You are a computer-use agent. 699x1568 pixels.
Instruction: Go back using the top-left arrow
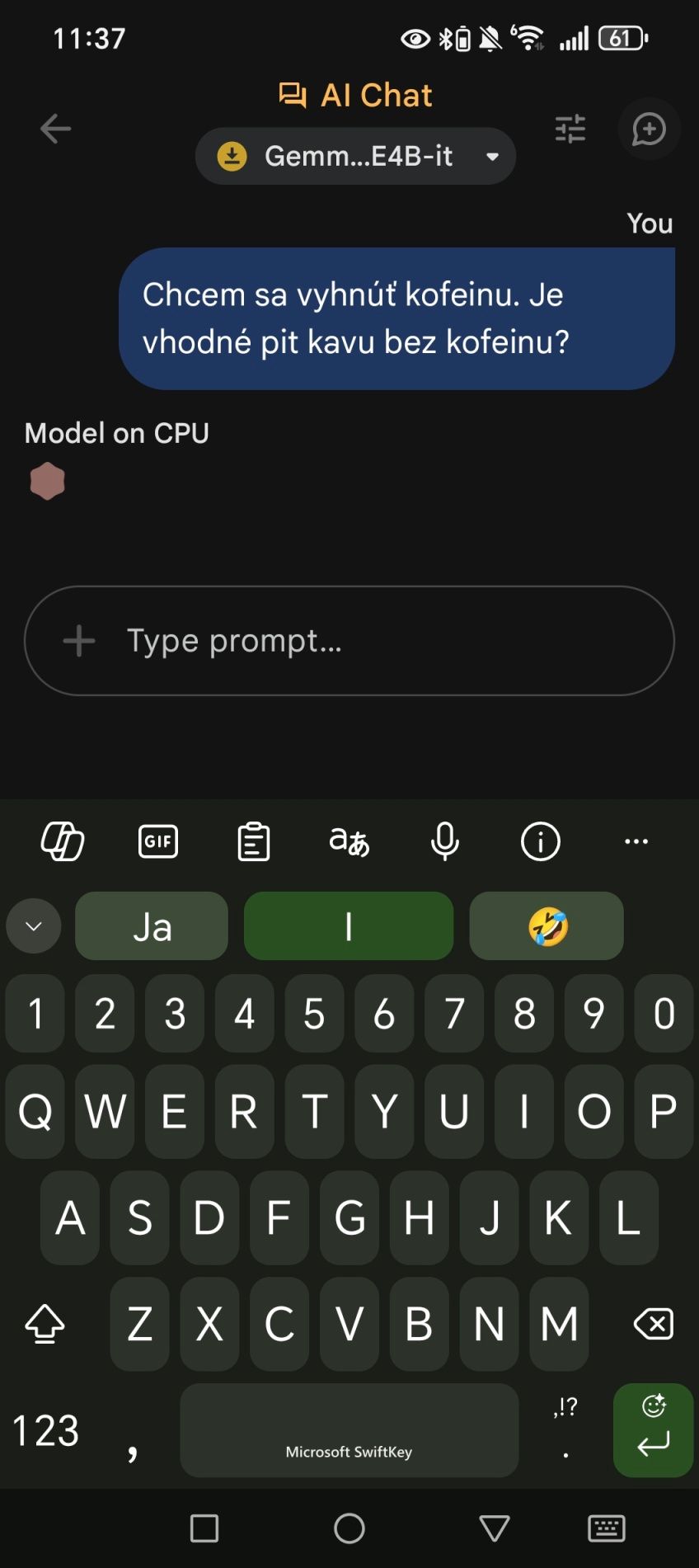coord(55,129)
